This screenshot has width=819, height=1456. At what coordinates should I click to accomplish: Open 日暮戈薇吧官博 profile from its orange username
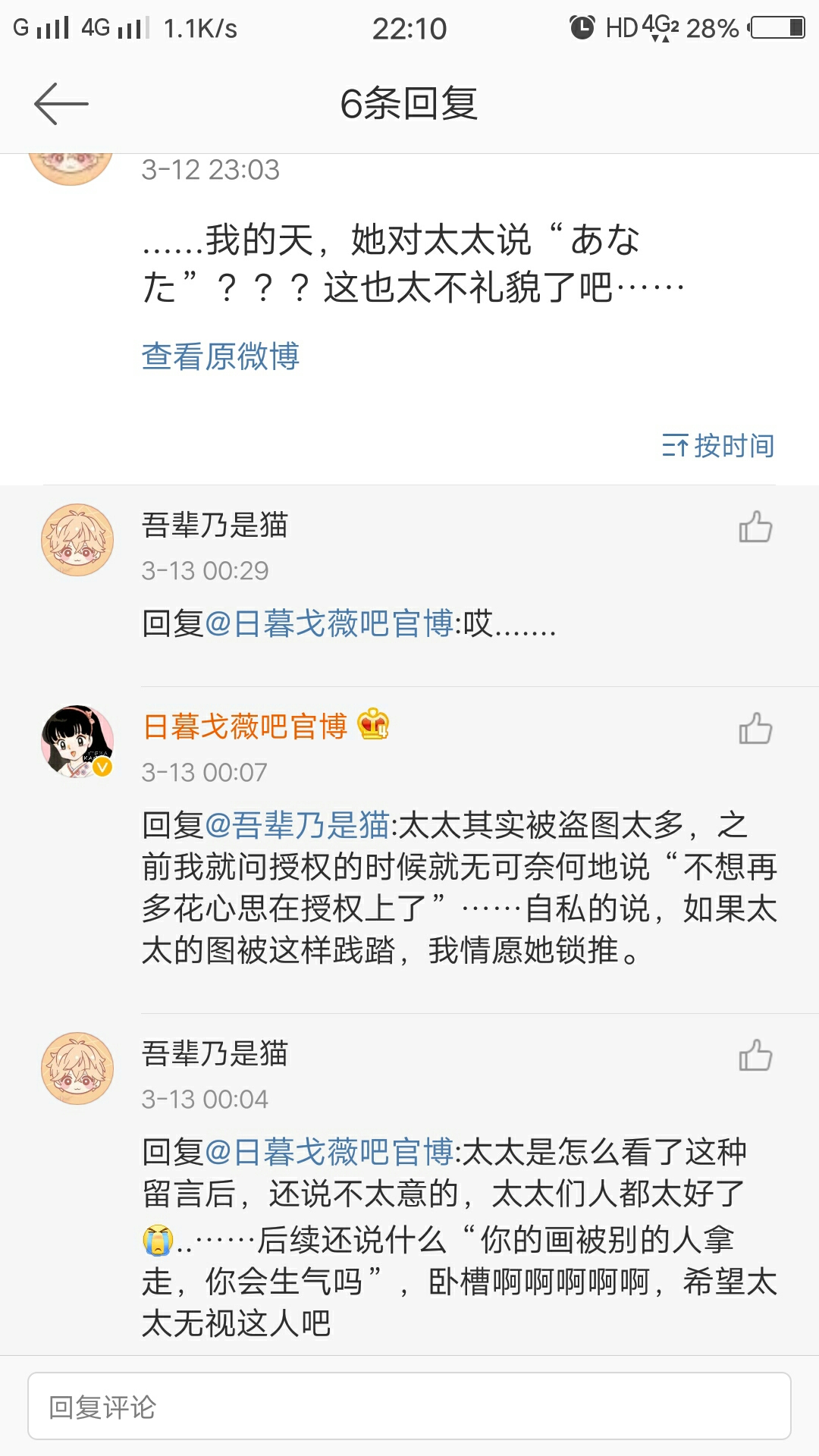coord(245,726)
